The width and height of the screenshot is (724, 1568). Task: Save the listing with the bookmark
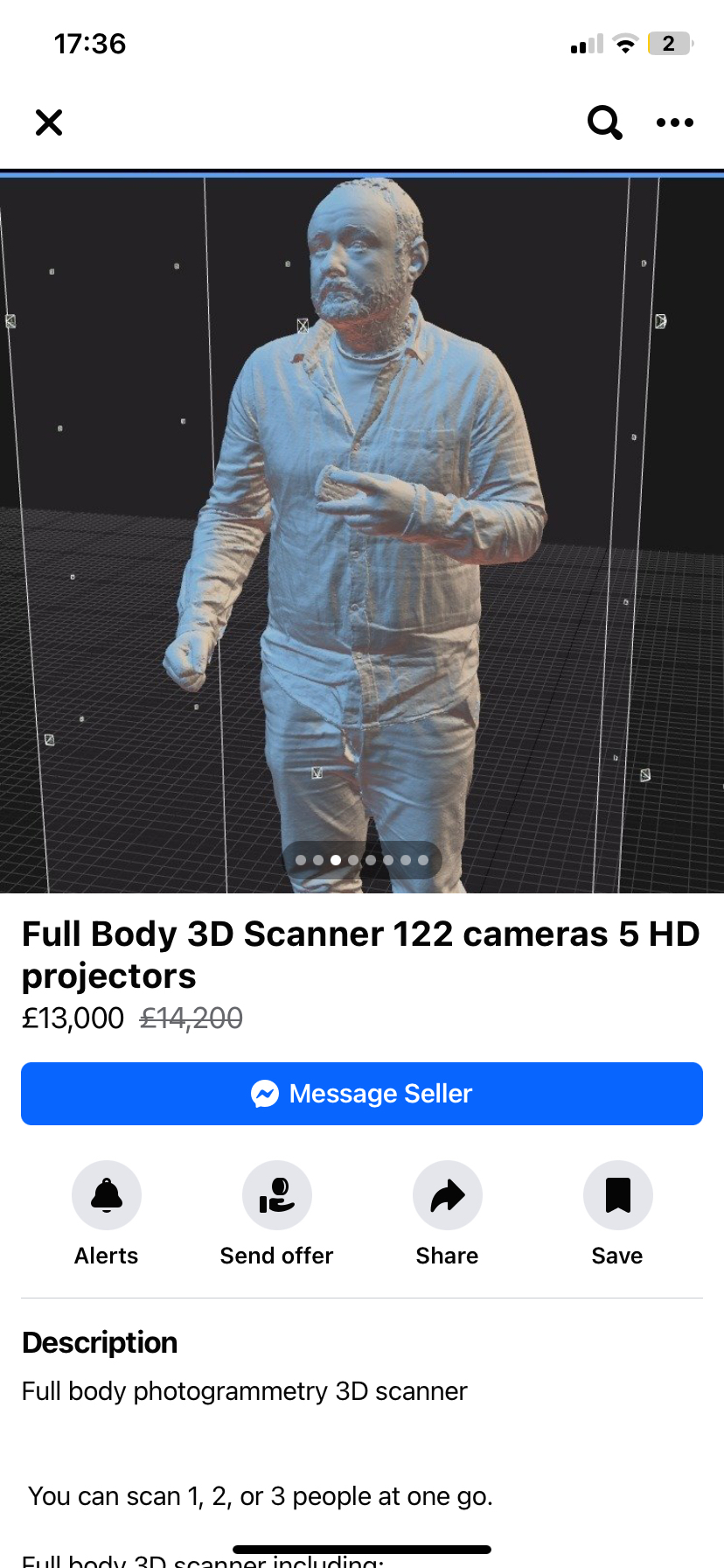617,1195
